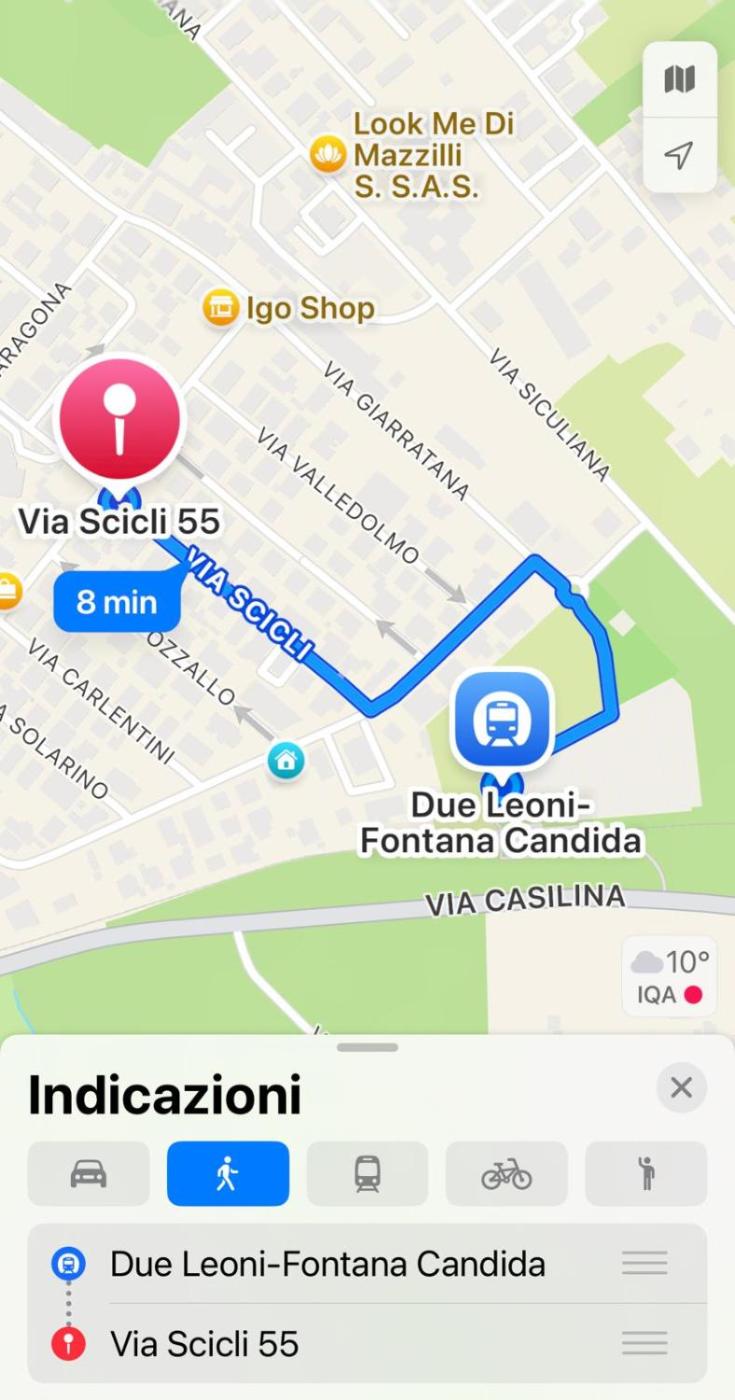Screen dimensions: 735x1400
Task: Tap the home marker on map
Action: tap(286, 762)
